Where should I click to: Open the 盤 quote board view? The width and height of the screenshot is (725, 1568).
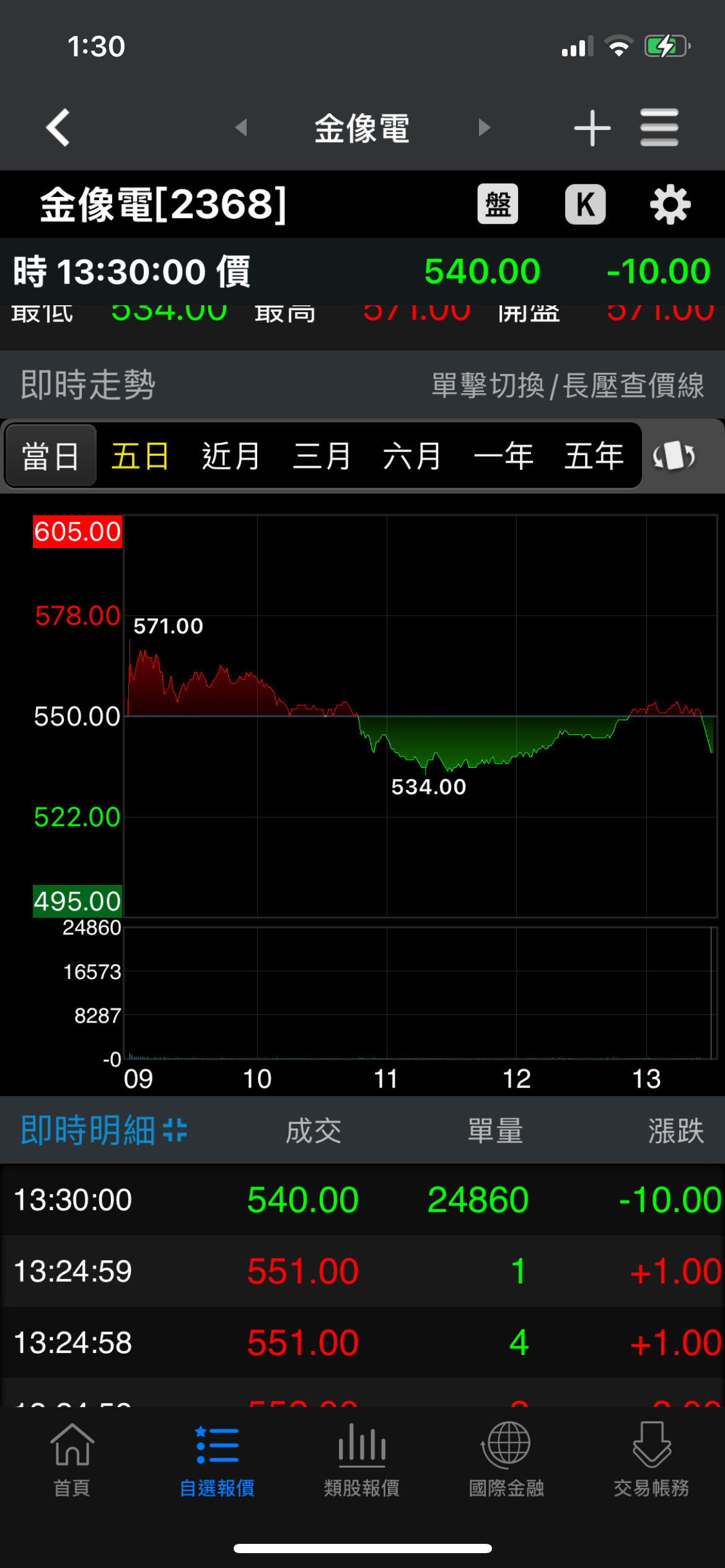(x=498, y=204)
